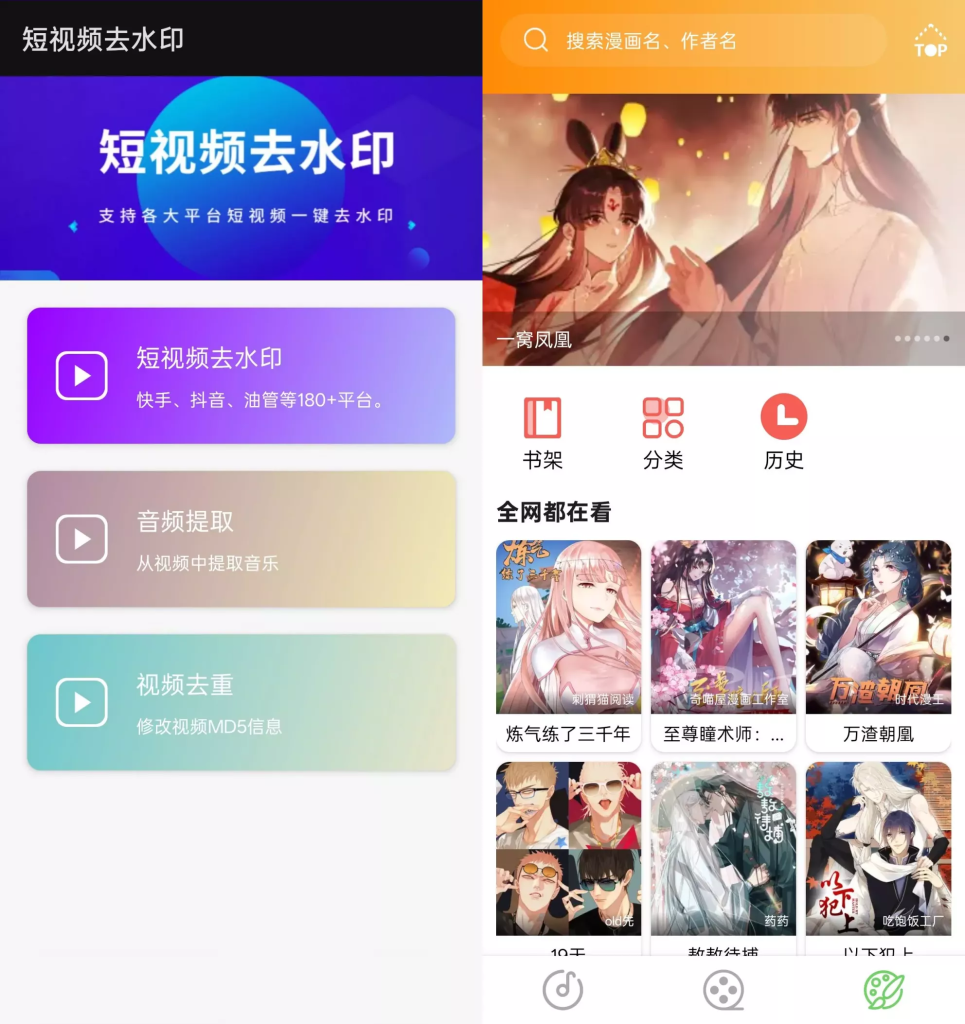Go to 书架 bookshelf
The image size is (965, 1024).
[543, 432]
